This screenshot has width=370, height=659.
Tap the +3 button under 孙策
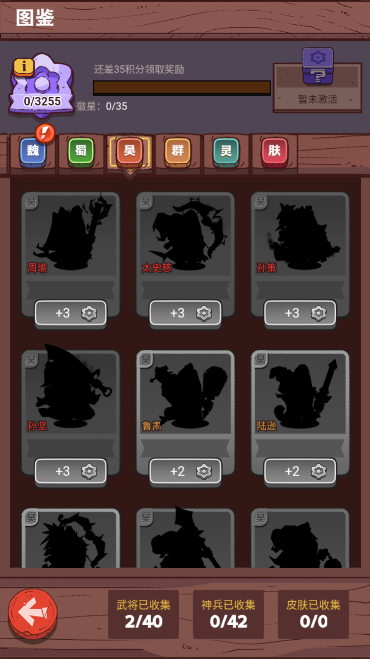coord(300,313)
